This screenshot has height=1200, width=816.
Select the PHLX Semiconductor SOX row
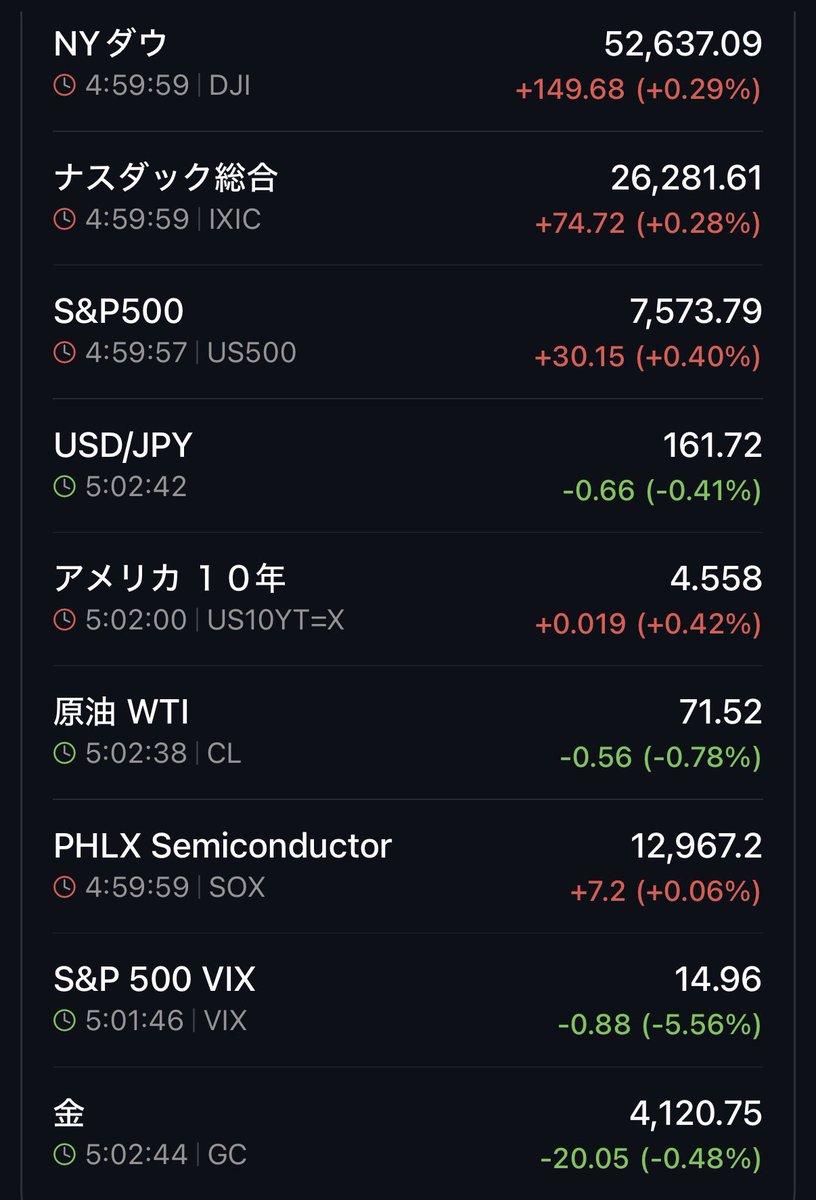pyautogui.click(x=408, y=867)
